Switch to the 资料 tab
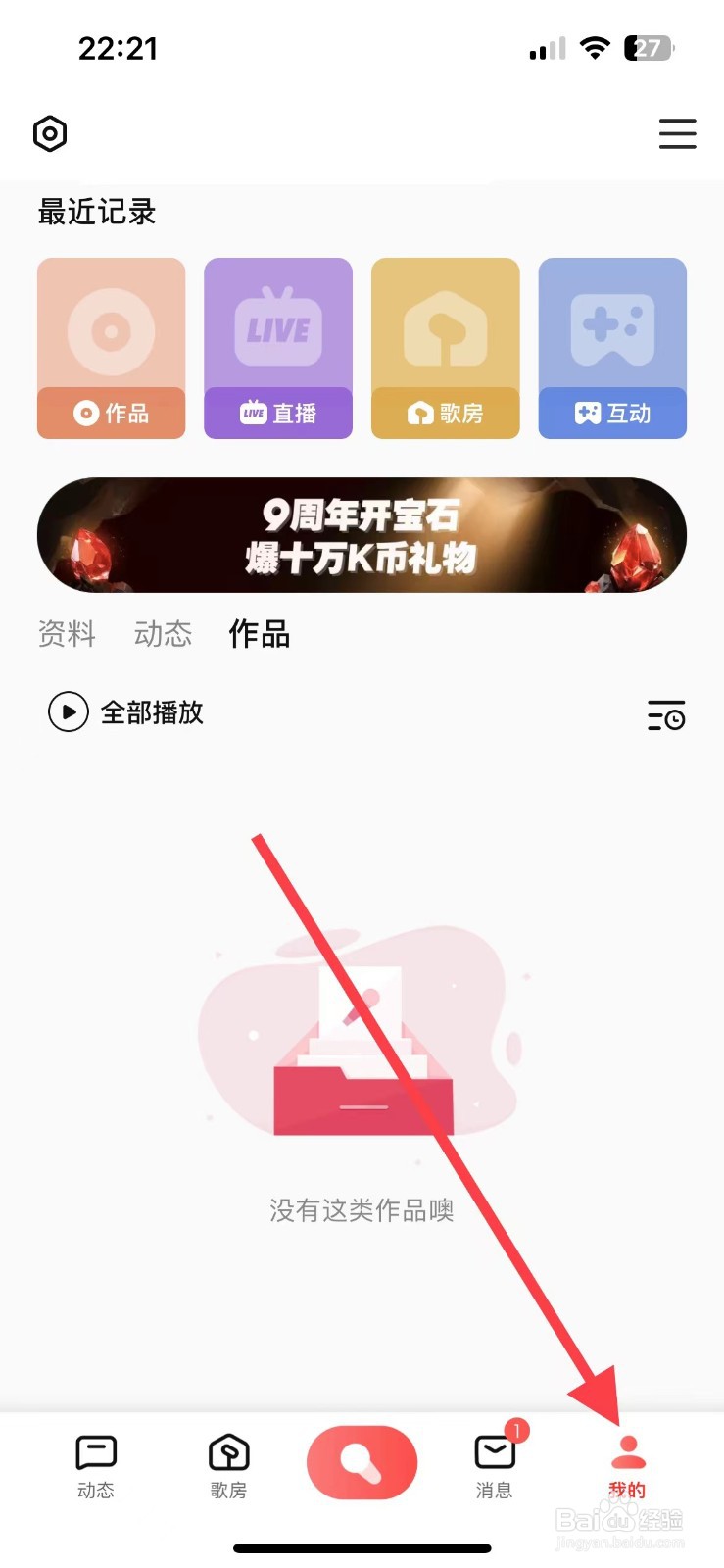Screen dimensions: 724x1568 coord(66,635)
